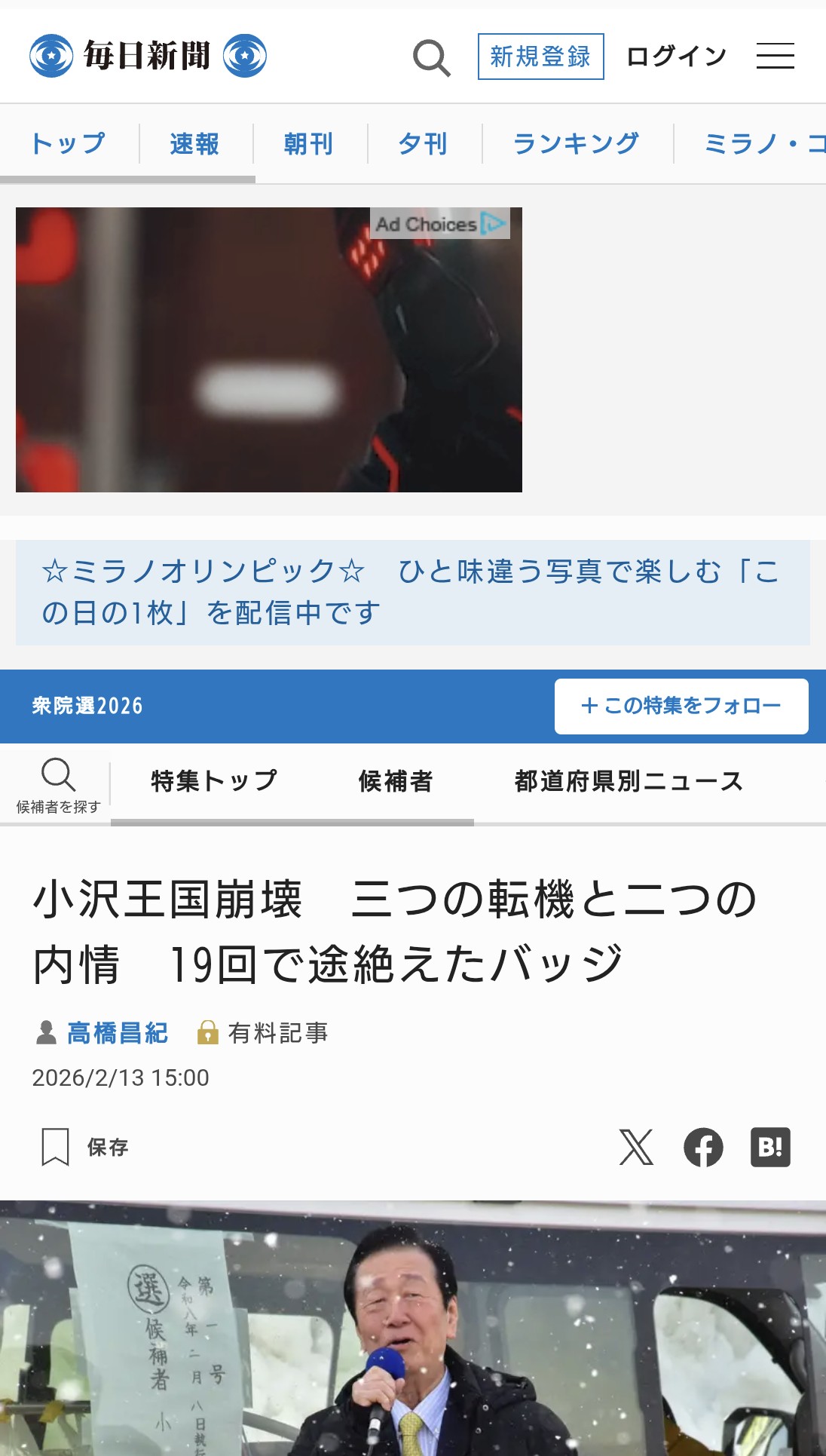Open author 高橋昌紀's page
This screenshot has height=1456, width=826.
coord(118,1033)
